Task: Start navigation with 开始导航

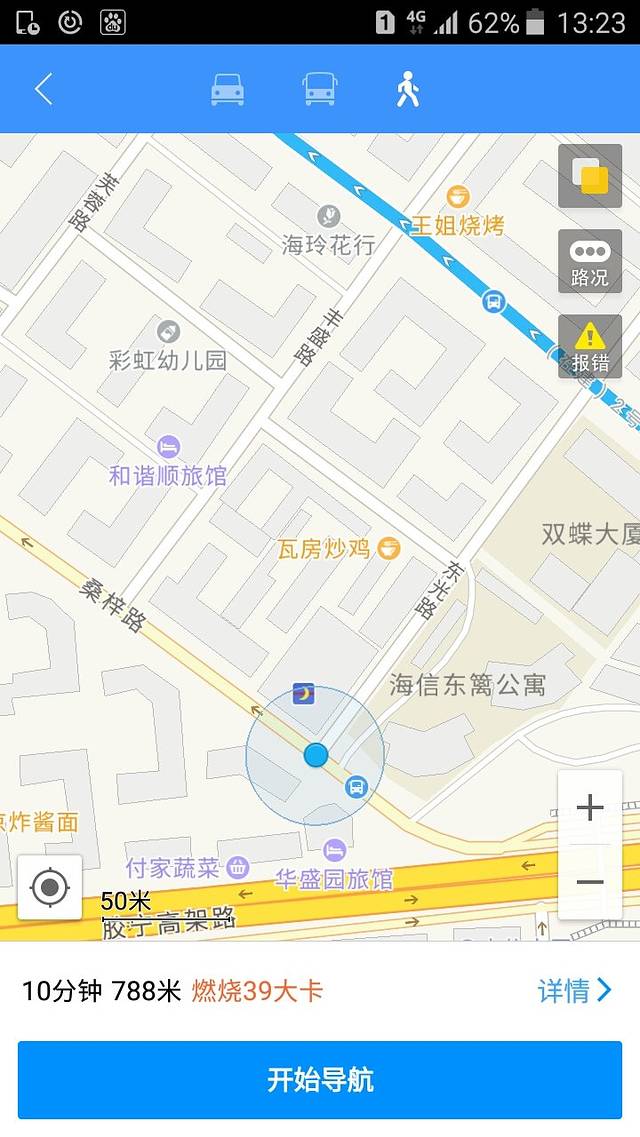Action: [320, 1080]
